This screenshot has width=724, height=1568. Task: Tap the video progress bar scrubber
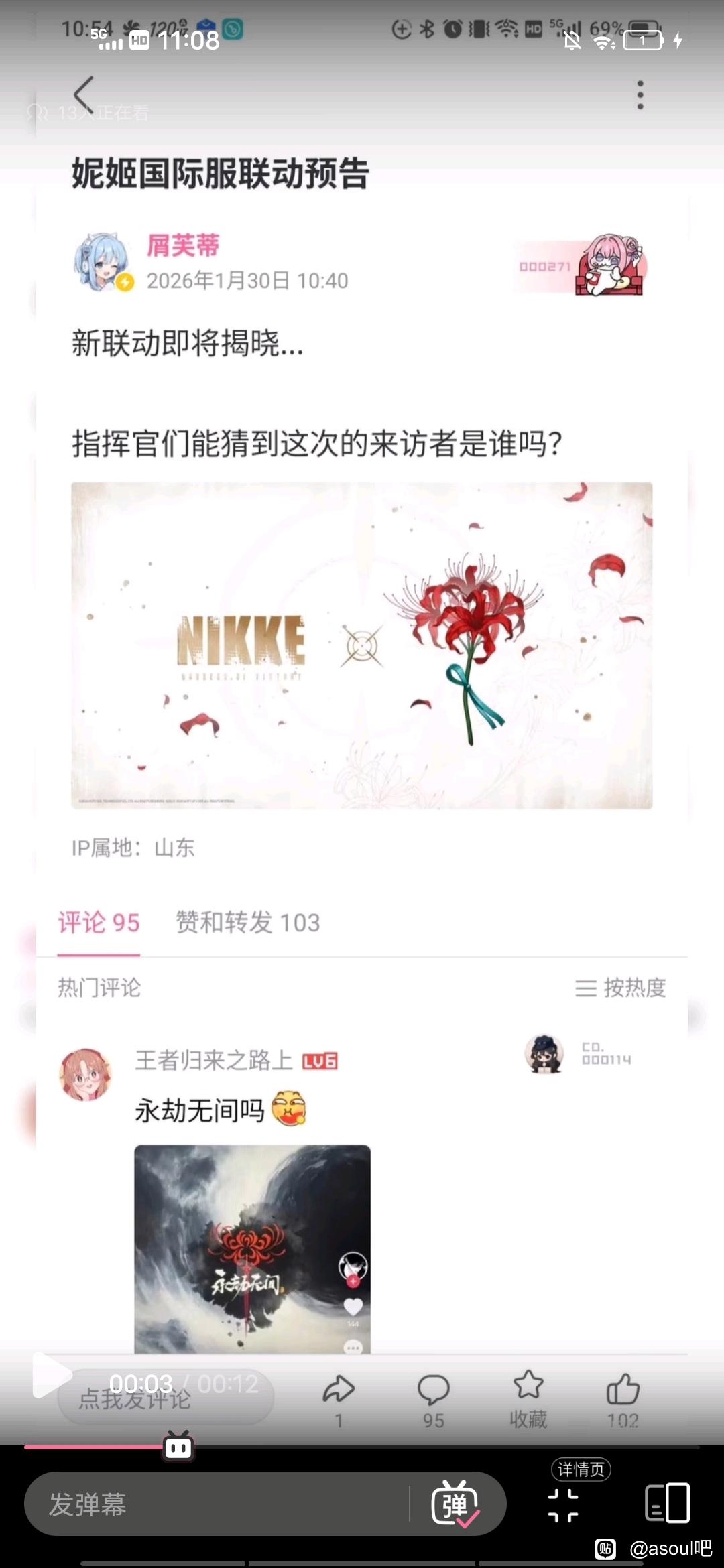point(178,1447)
